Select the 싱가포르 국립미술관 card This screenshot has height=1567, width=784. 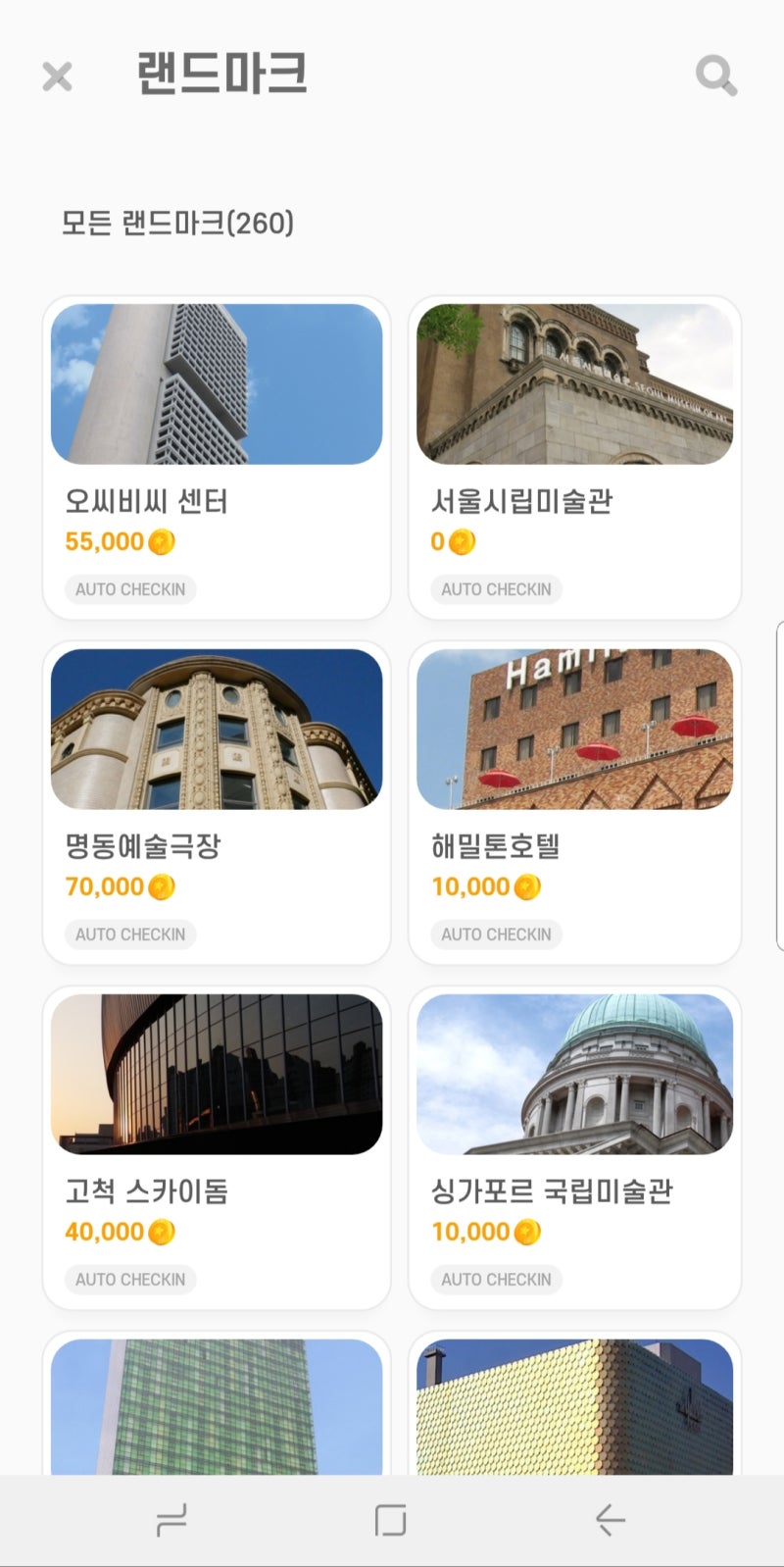574,1147
